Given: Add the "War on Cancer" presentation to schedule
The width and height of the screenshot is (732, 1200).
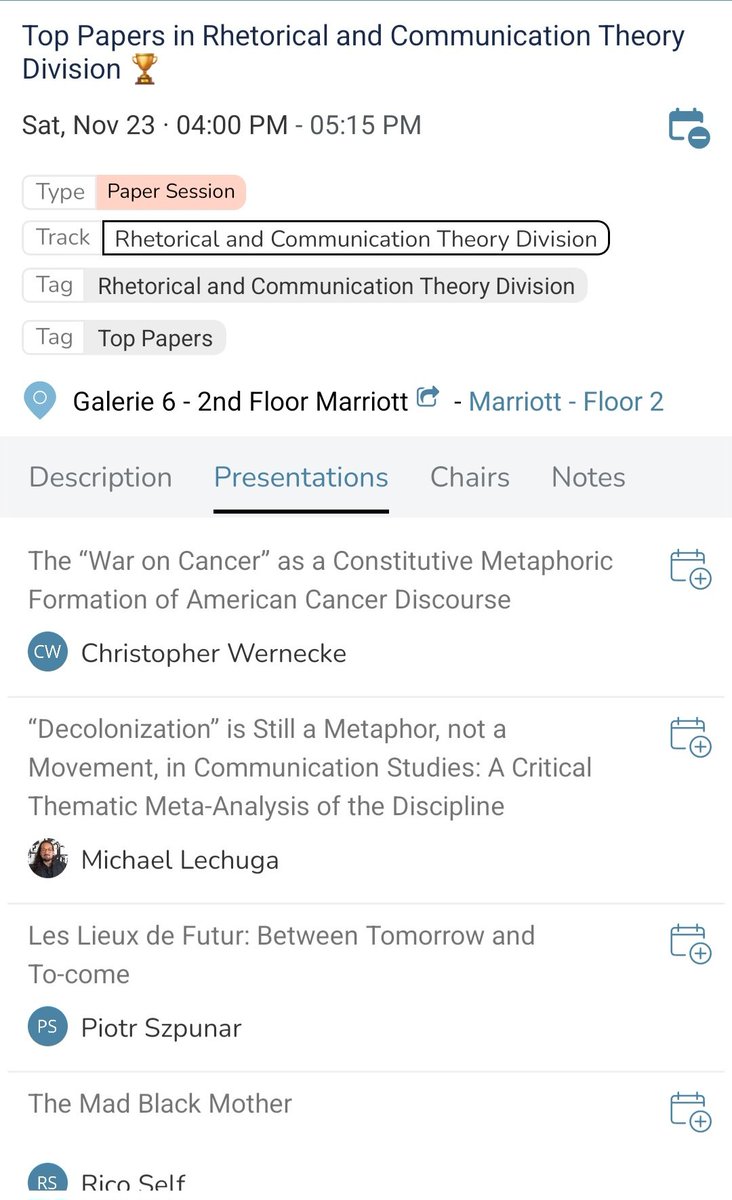Looking at the screenshot, I should point(689,568).
